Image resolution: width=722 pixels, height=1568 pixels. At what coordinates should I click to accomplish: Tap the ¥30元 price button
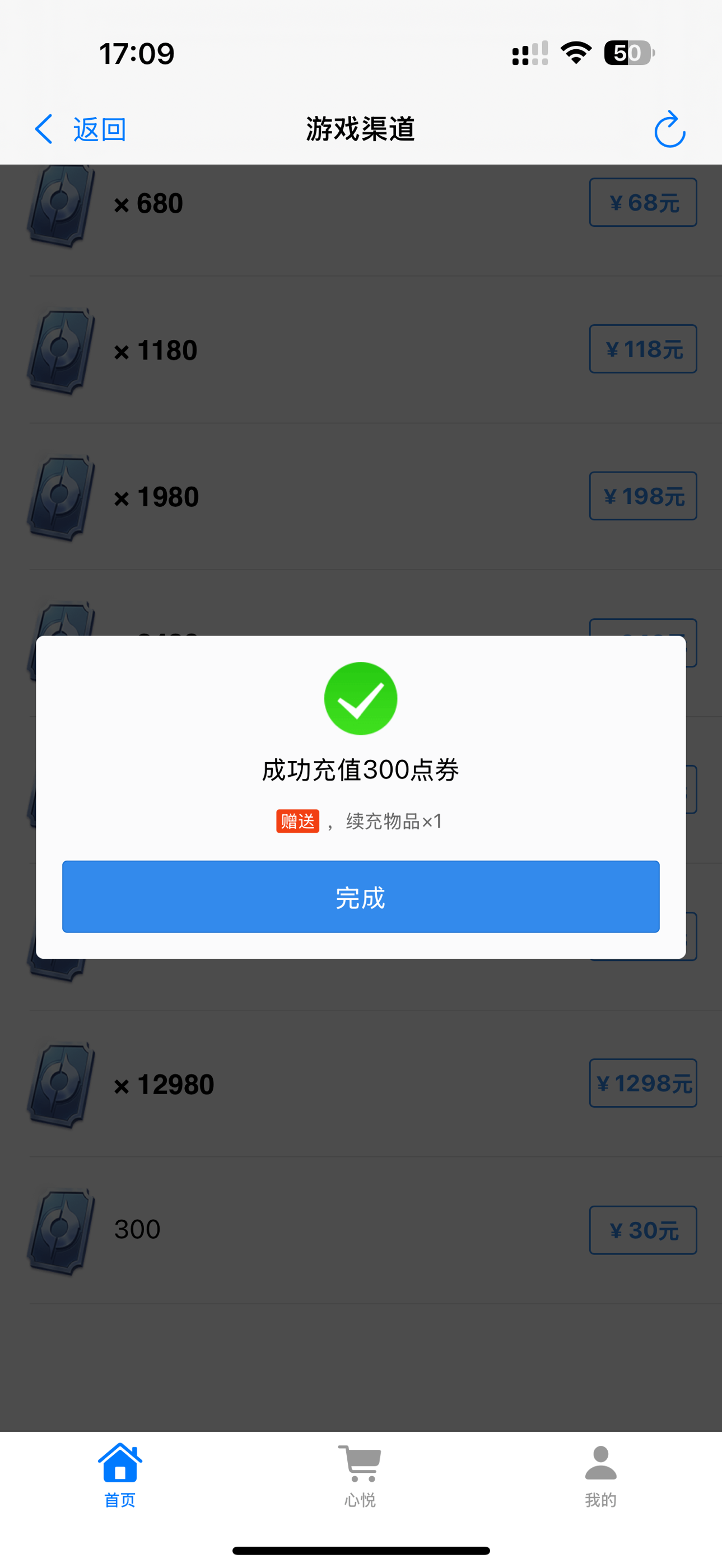642,1230
